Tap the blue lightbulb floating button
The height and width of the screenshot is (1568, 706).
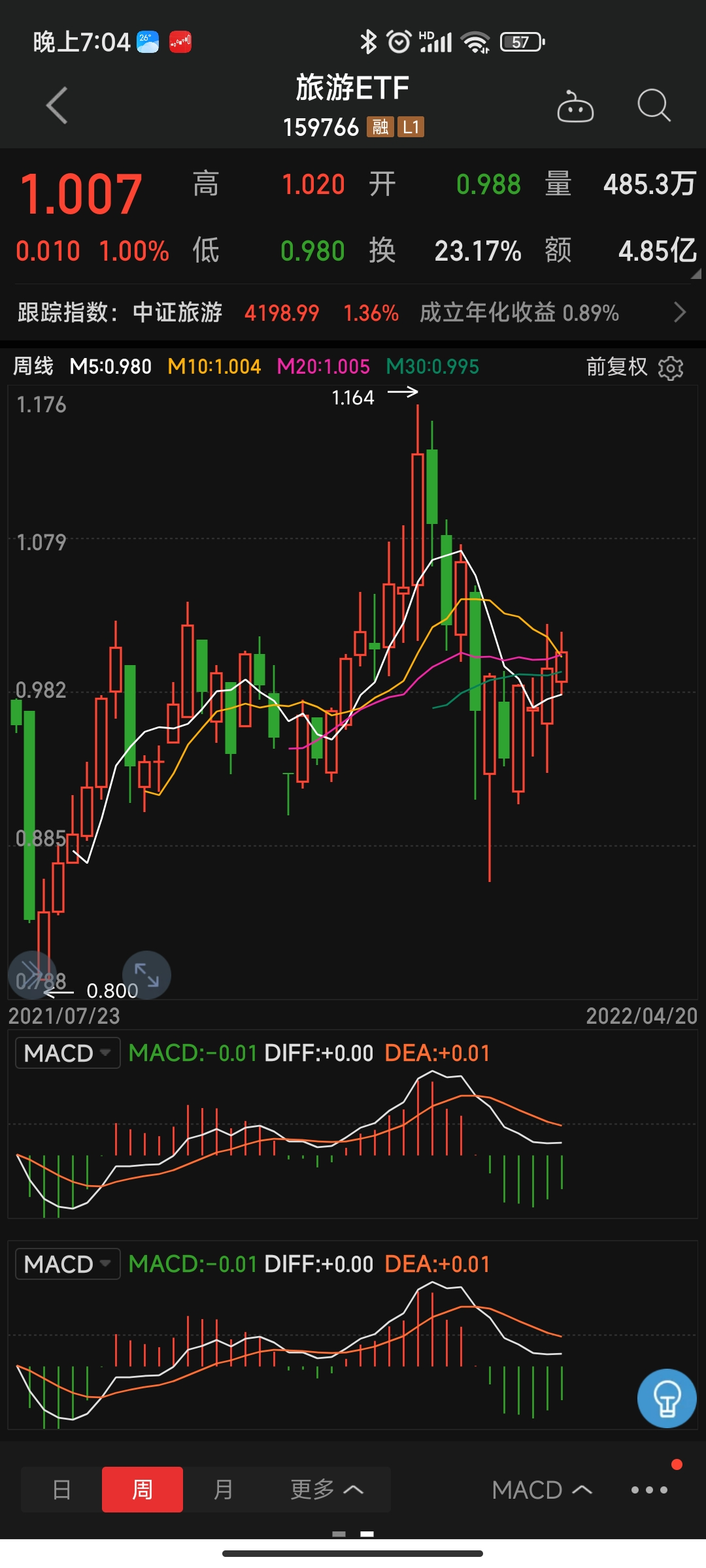(667, 1398)
